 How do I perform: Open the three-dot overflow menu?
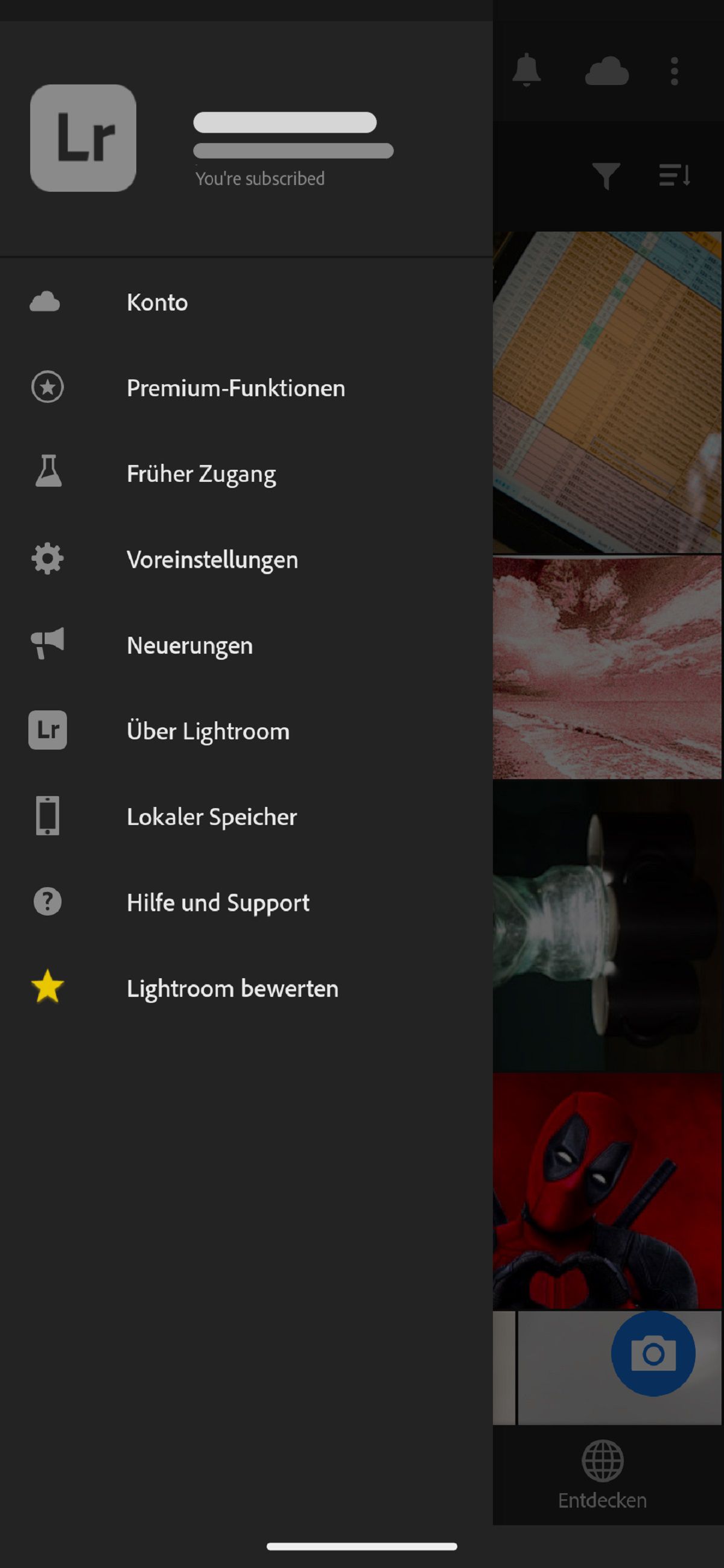coord(673,71)
